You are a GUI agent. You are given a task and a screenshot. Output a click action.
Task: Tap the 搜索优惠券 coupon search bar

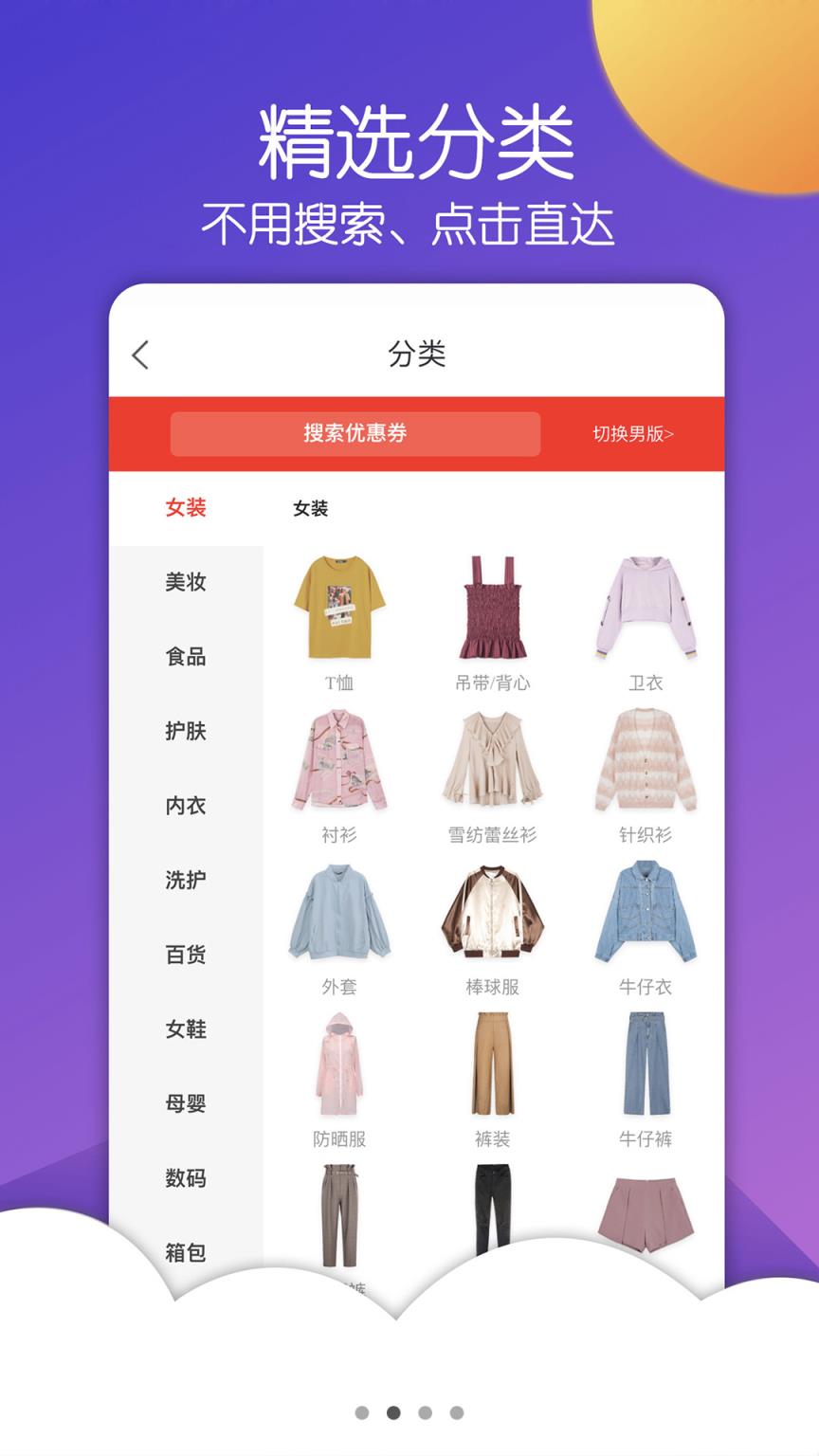coord(355,434)
